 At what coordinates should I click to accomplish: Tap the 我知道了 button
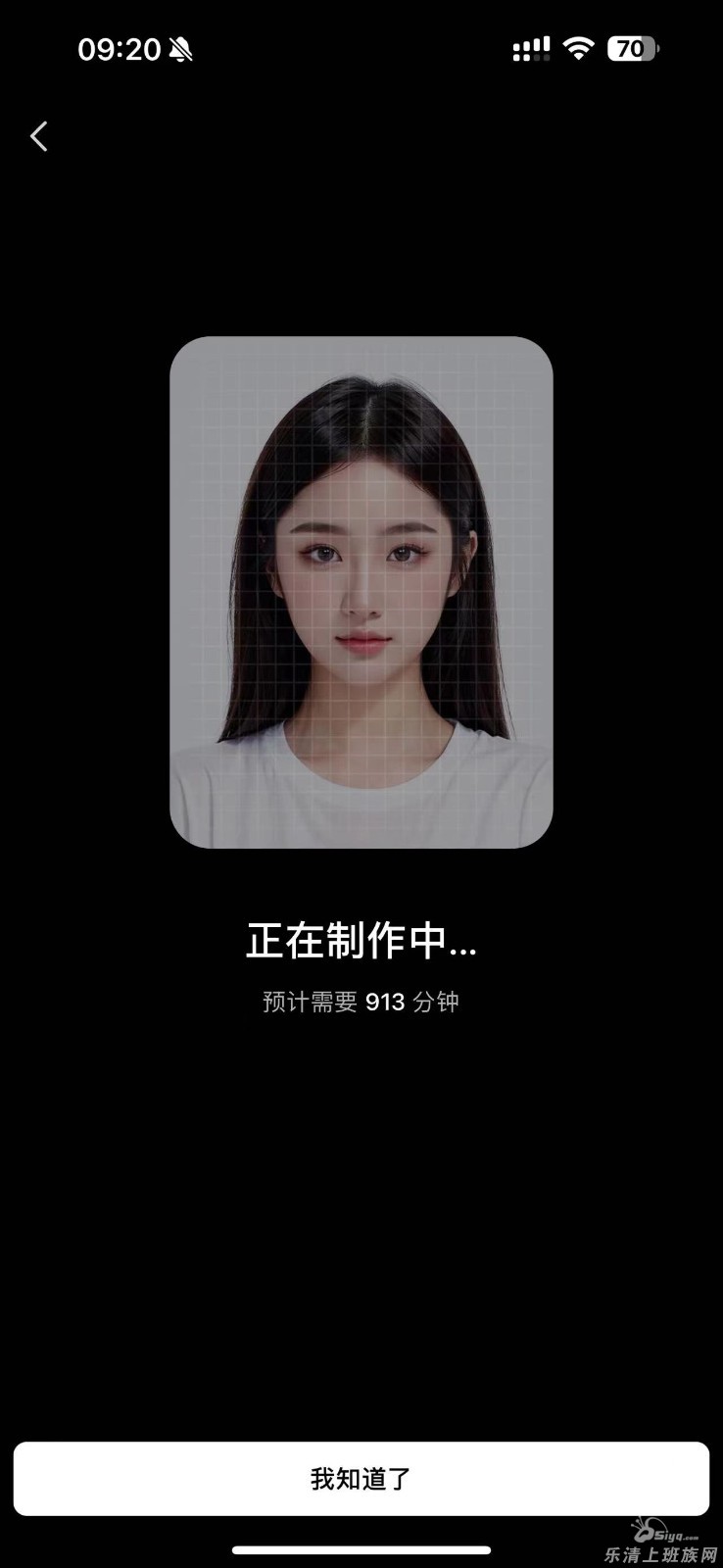[361, 1479]
